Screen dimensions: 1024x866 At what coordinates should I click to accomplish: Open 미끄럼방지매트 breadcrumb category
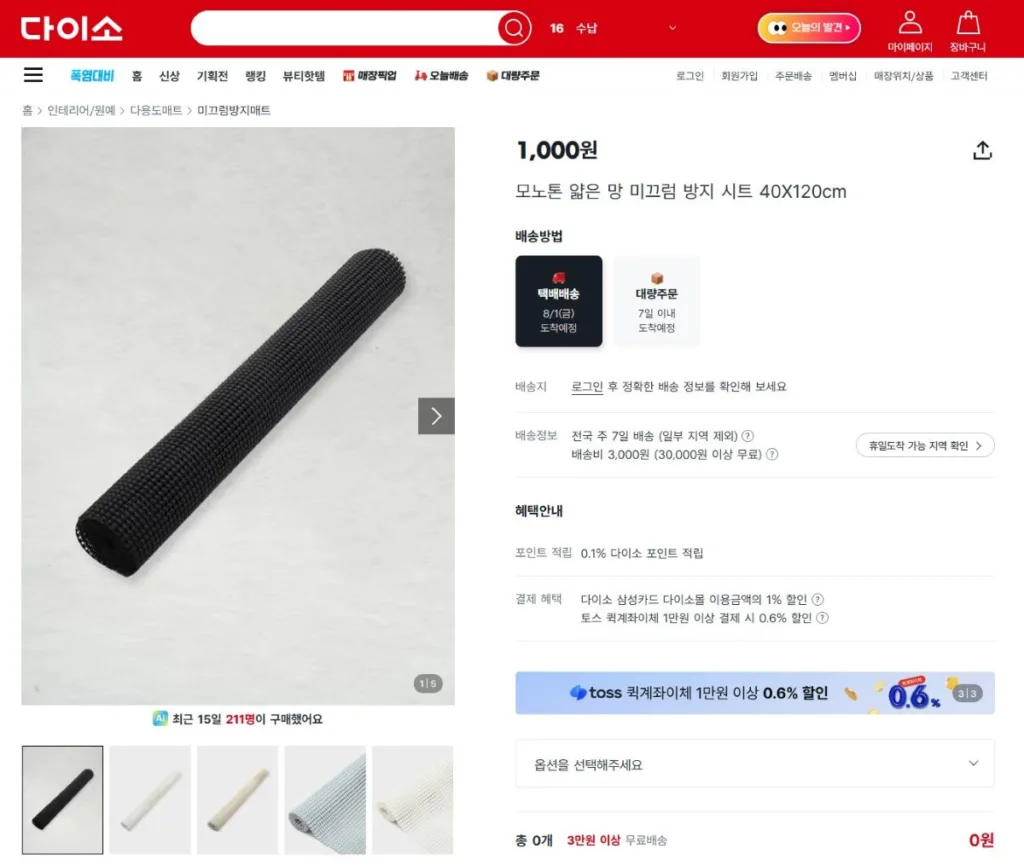[234, 111]
